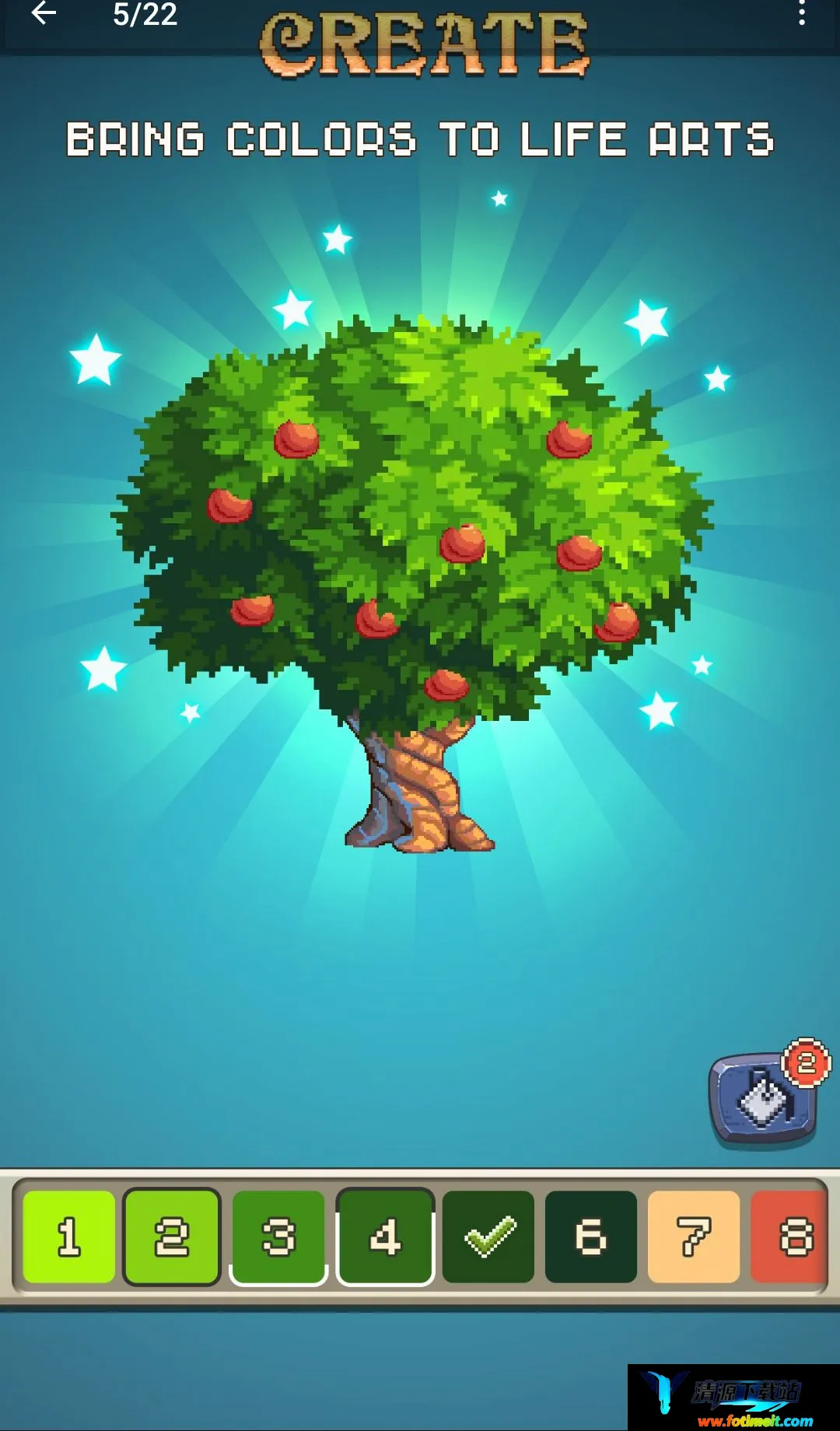Go back using the arrow icon
The width and height of the screenshot is (840, 1431).
pos(44,13)
